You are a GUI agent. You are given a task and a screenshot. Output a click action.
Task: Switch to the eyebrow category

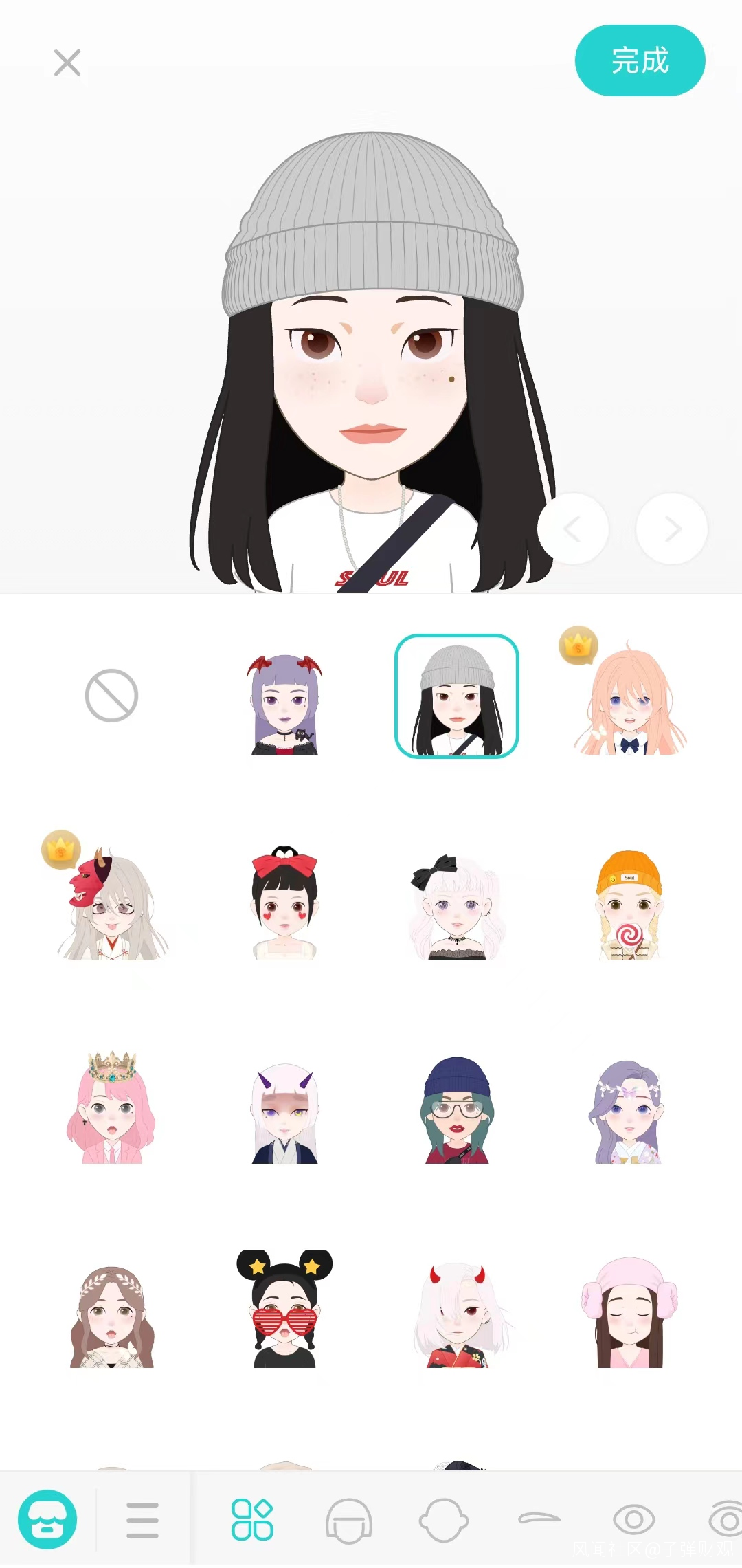(x=539, y=1518)
